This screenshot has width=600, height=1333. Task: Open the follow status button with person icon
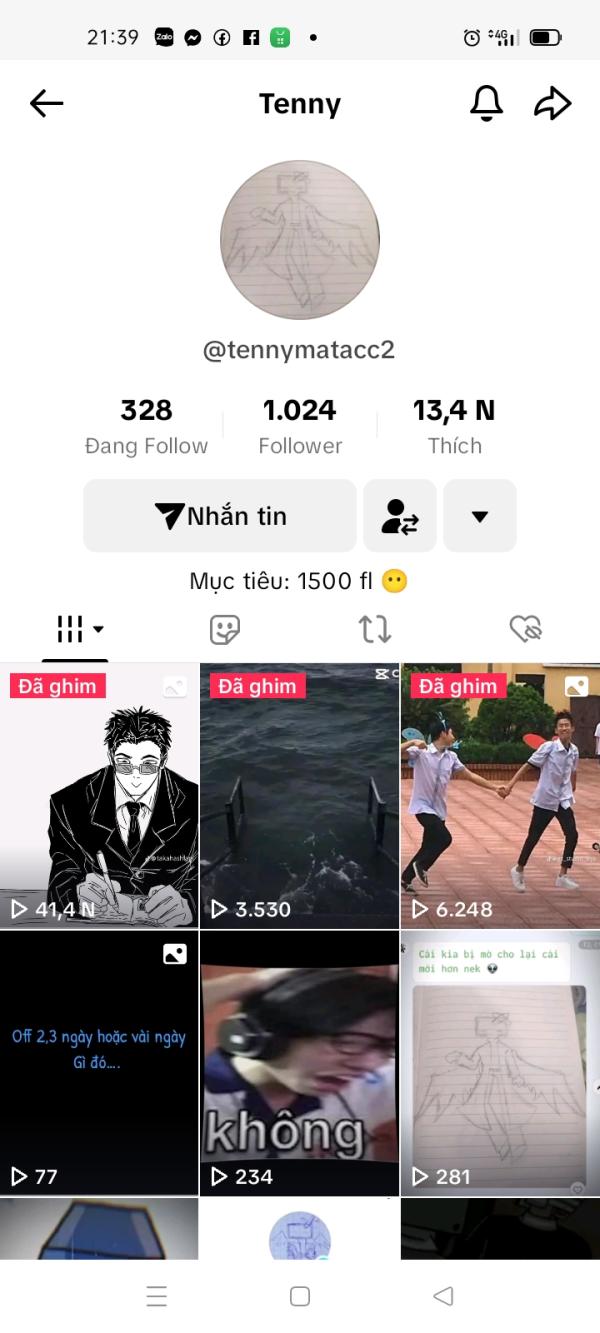click(x=400, y=516)
